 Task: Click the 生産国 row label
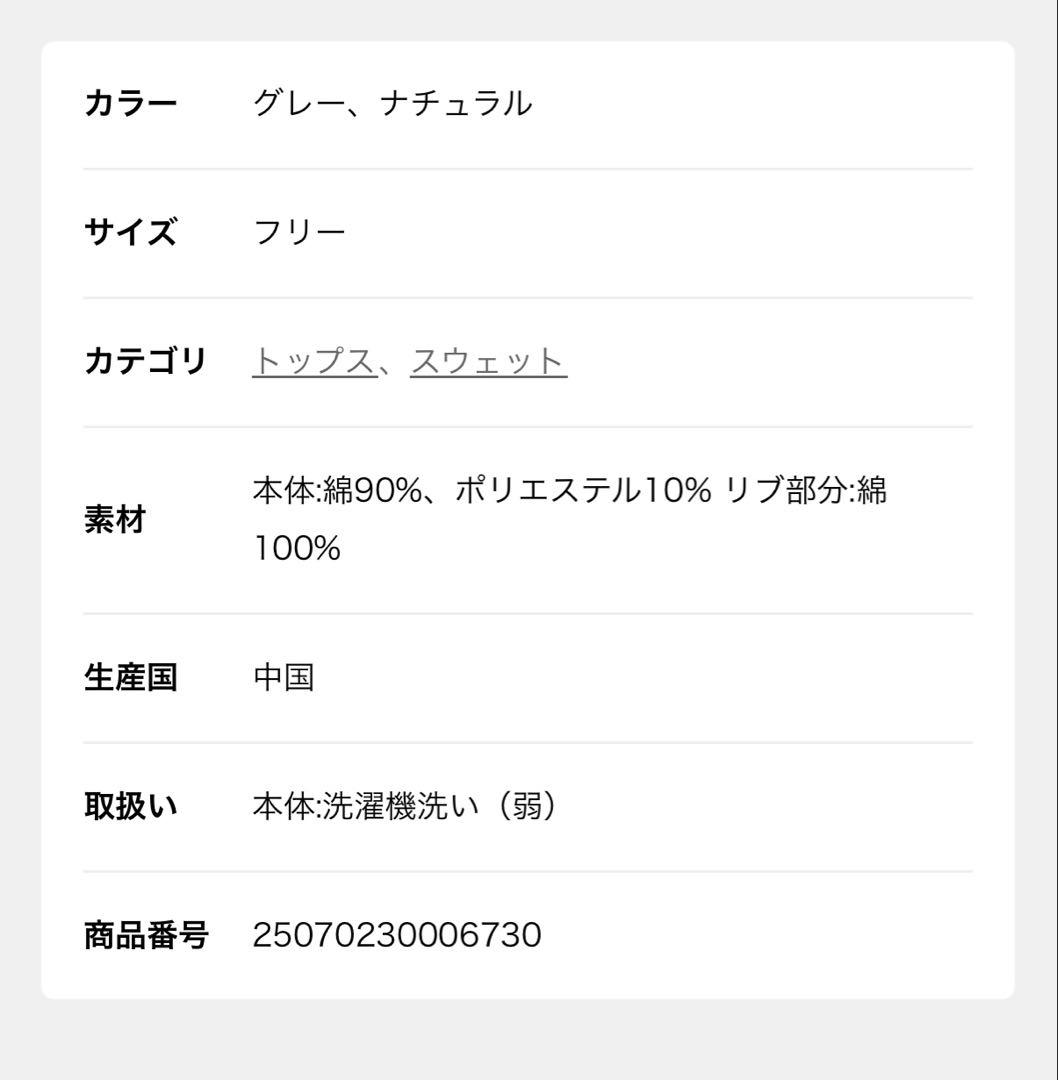130,676
